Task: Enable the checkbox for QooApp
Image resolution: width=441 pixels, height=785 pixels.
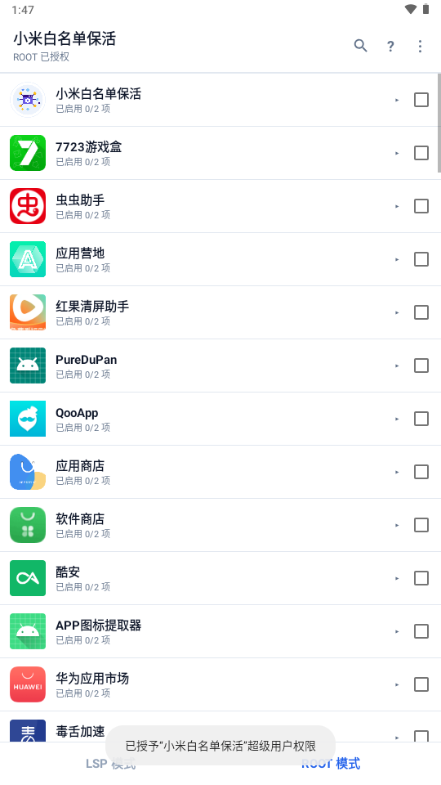Action: tap(421, 419)
